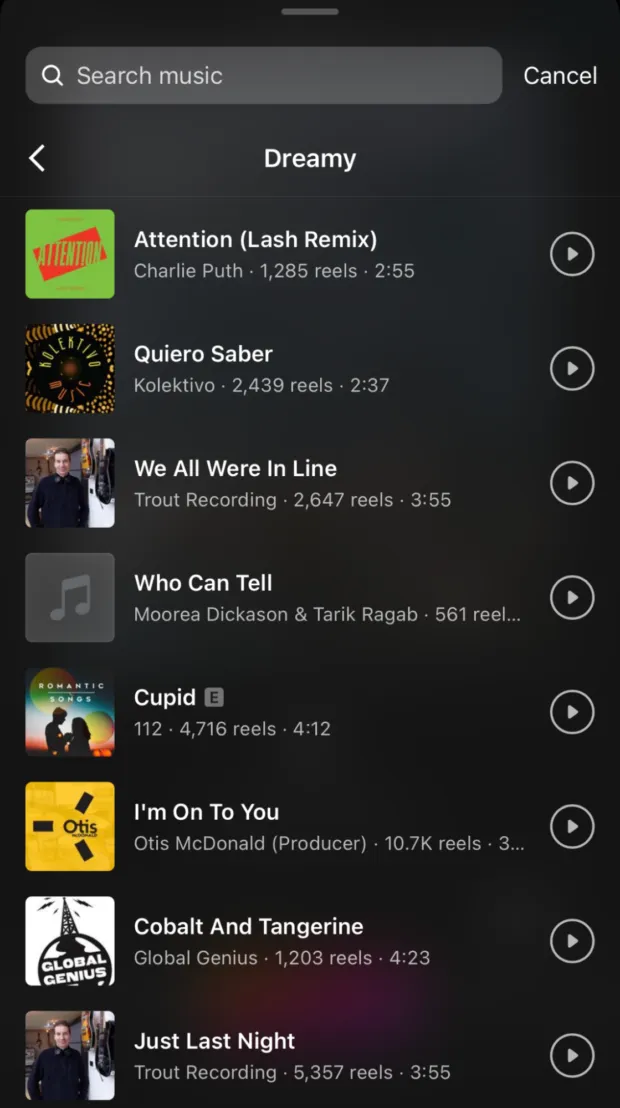620x1108 pixels.
Task: Pick Just Last Night by Trout Recording
Action: click(283, 1055)
